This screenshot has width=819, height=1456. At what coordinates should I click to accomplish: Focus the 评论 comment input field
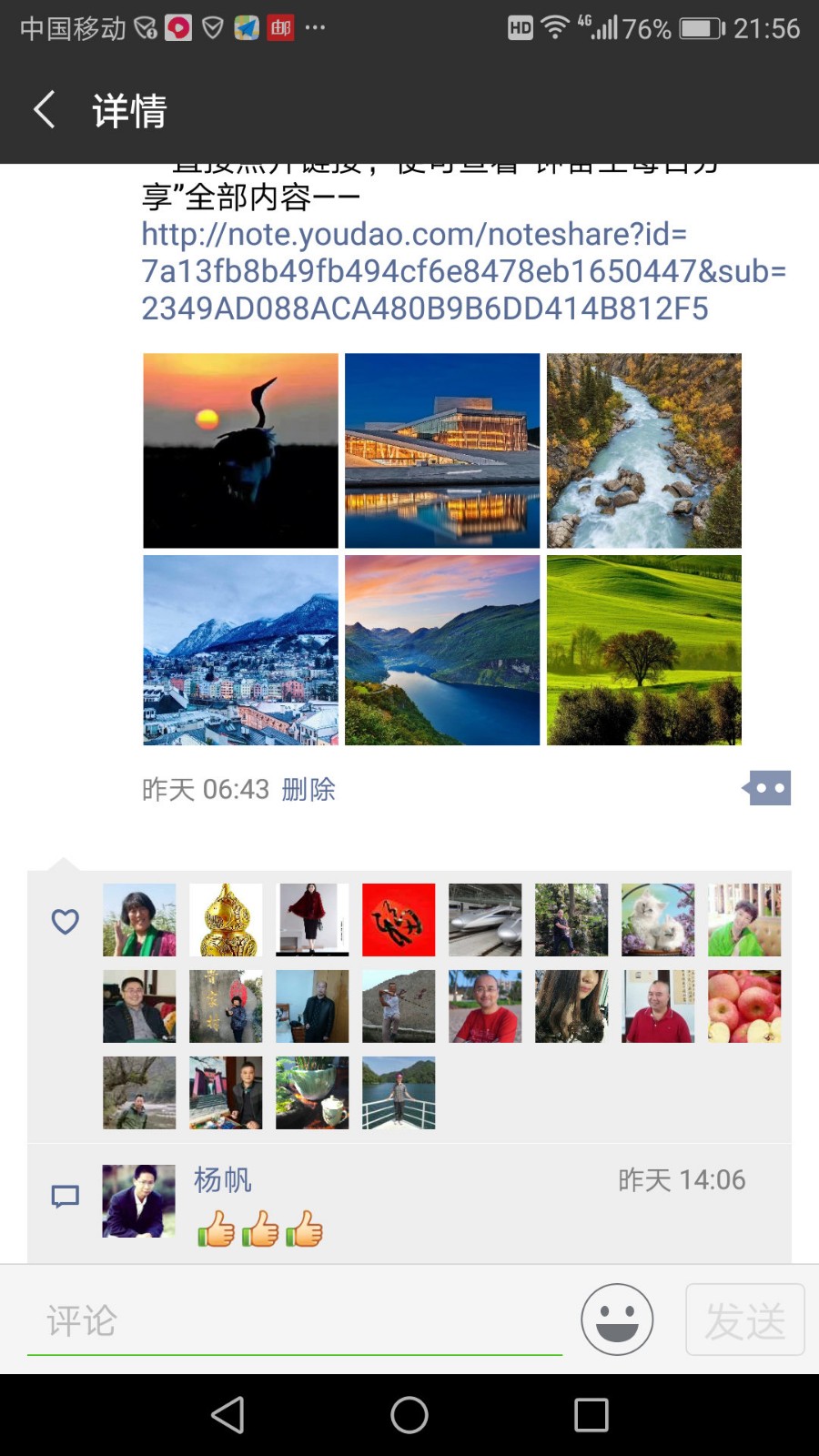(294, 1320)
